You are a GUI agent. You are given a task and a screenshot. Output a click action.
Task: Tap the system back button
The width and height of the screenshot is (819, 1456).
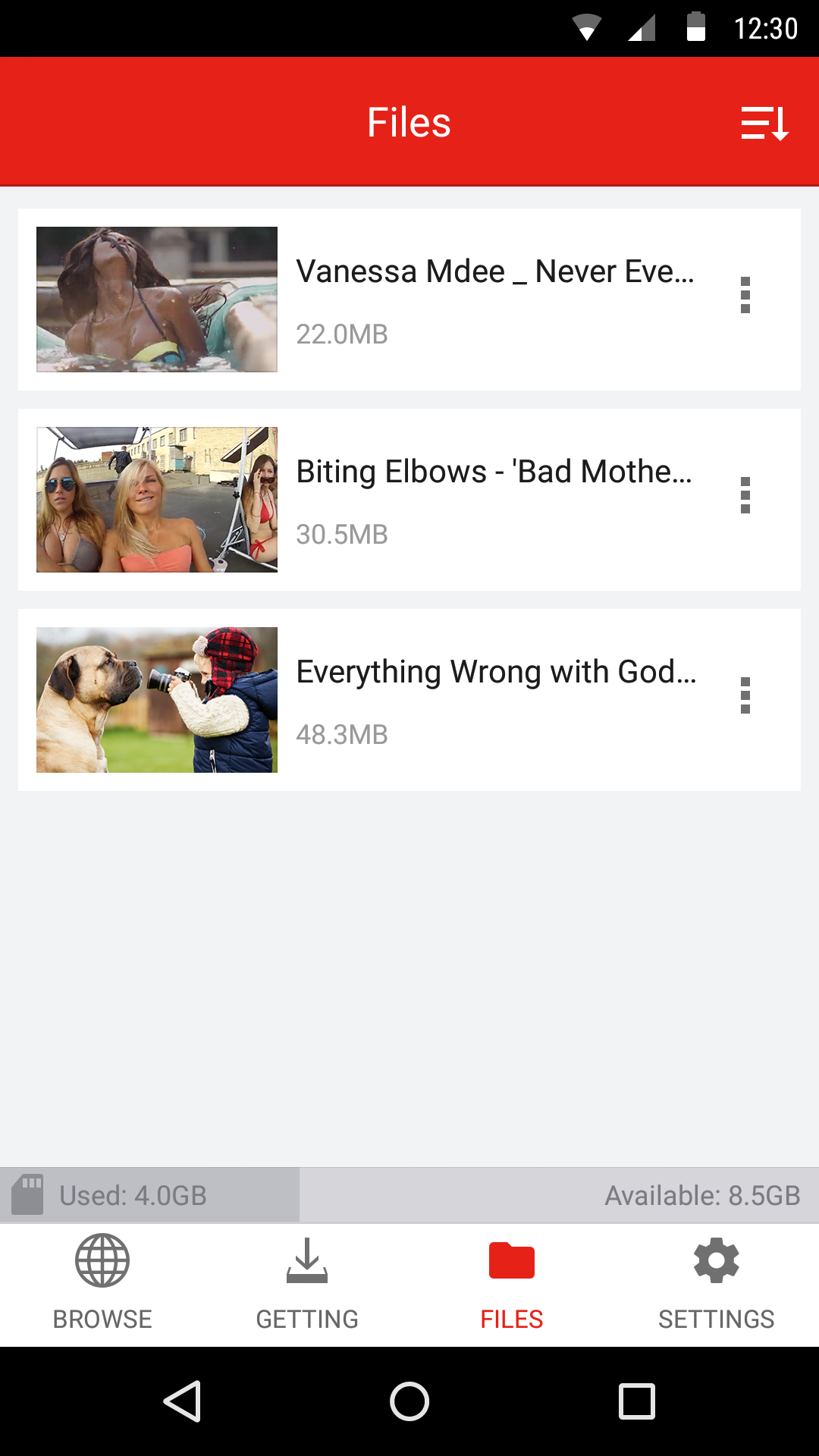(182, 1401)
